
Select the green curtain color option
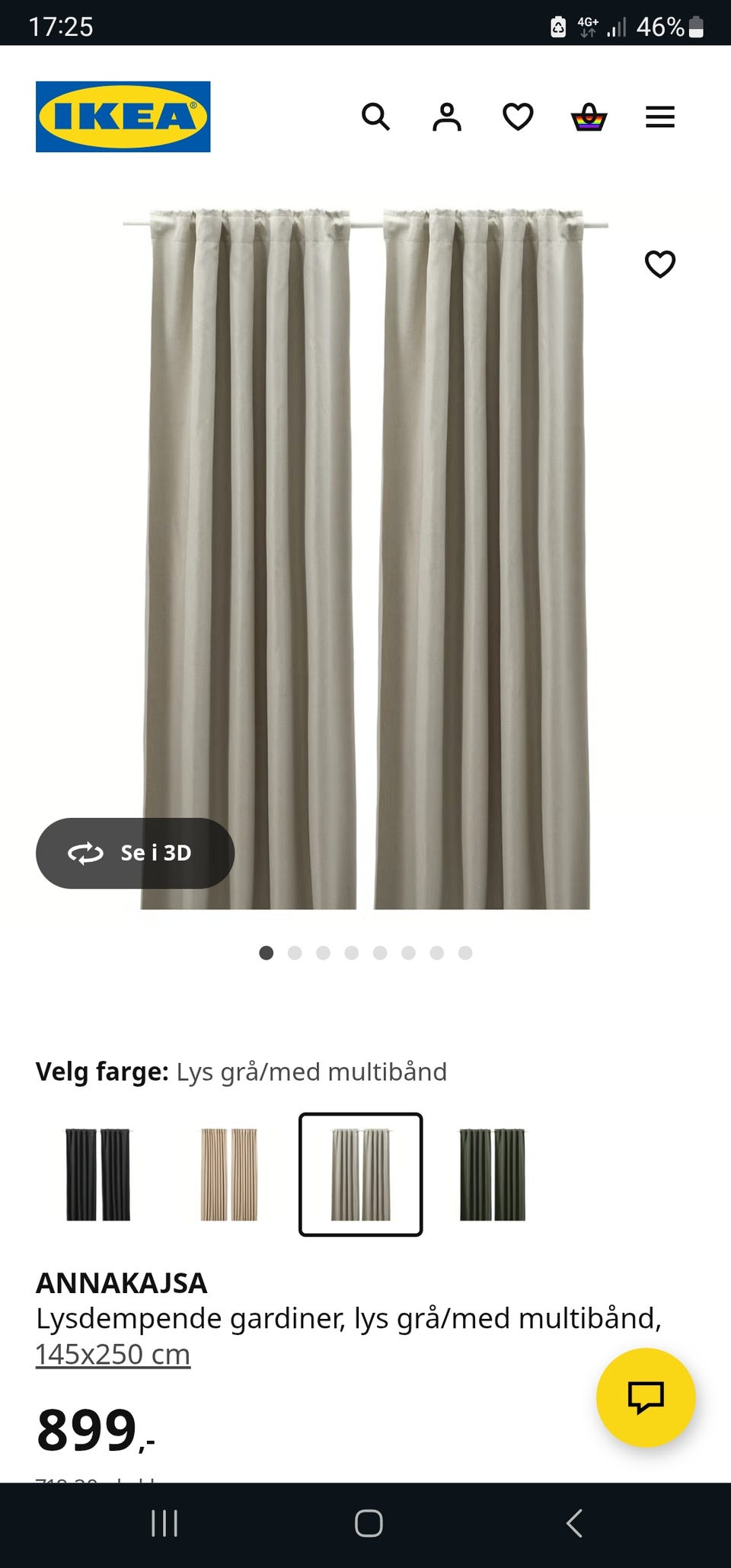pyautogui.click(x=491, y=1174)
